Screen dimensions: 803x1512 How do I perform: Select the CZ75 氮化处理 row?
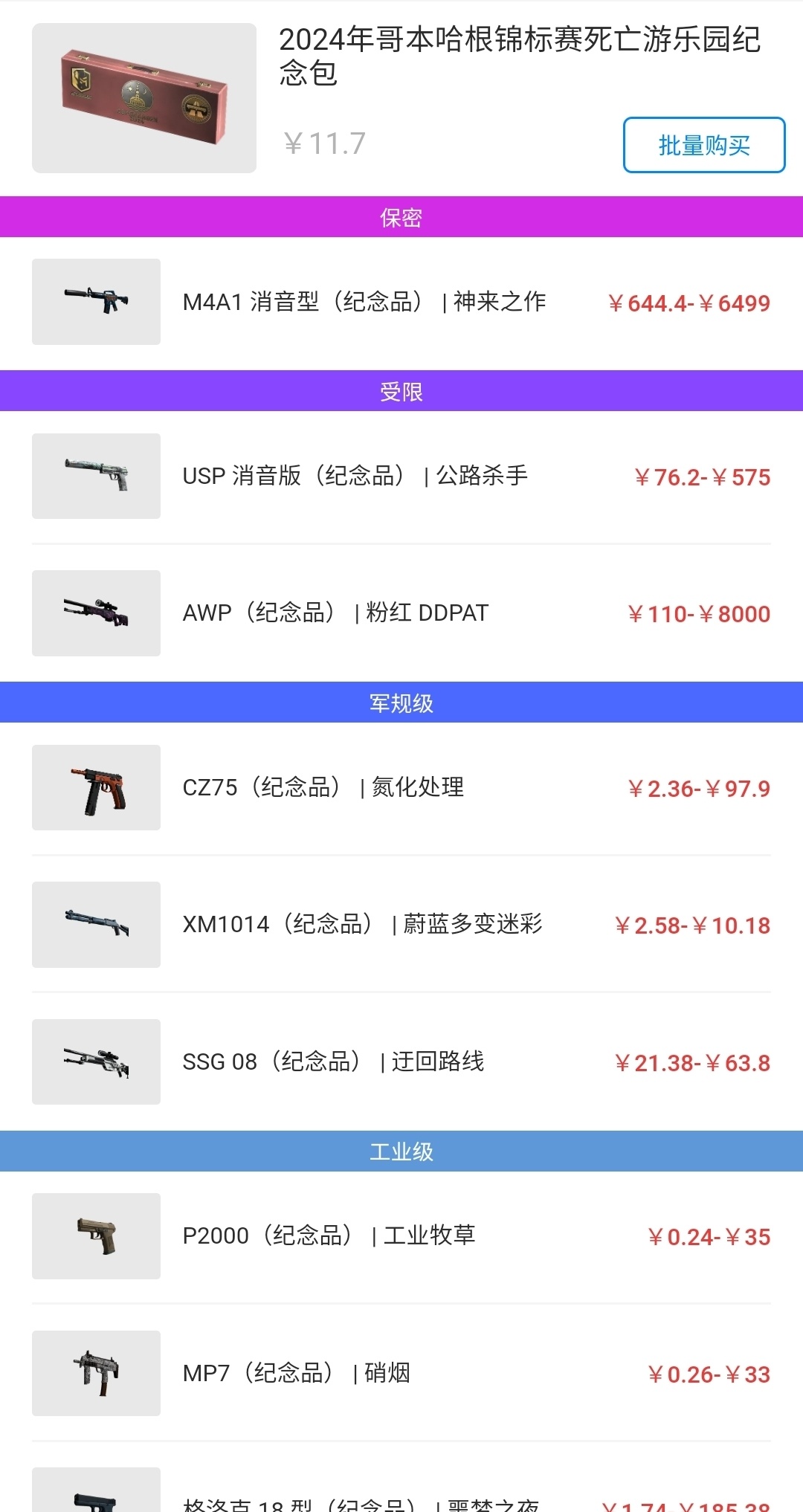401,787
